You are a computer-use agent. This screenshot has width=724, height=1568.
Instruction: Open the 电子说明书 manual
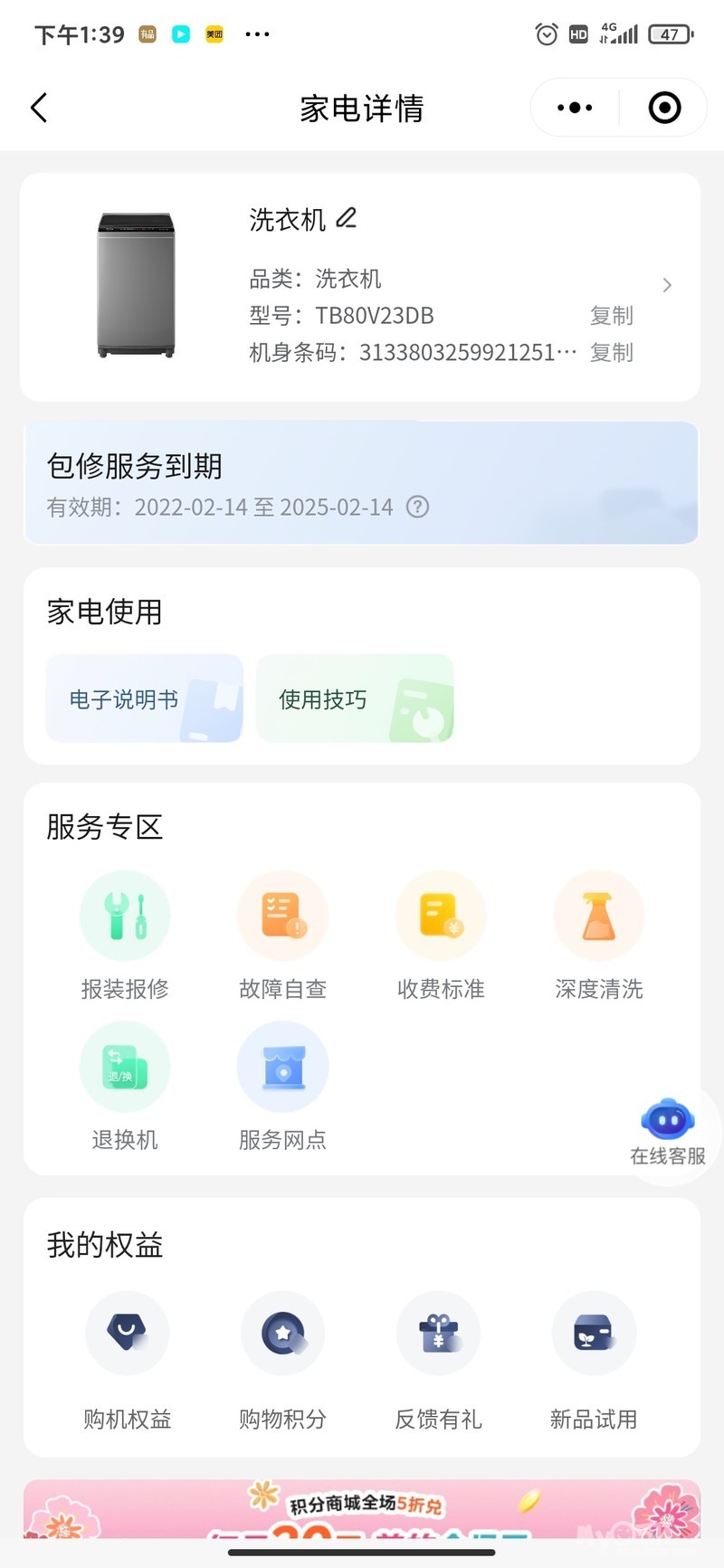click(x=145, y=698)
